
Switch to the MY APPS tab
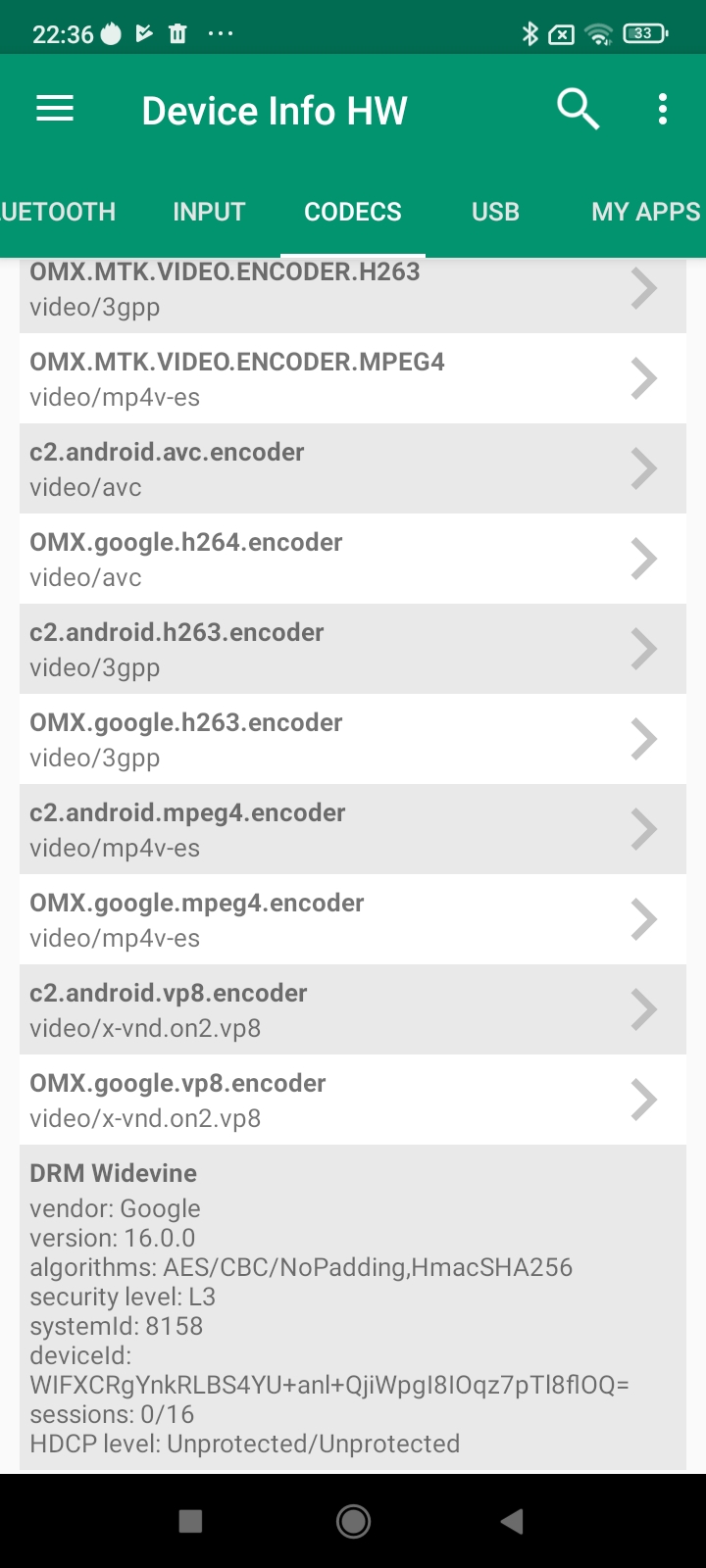click(645, 212)
